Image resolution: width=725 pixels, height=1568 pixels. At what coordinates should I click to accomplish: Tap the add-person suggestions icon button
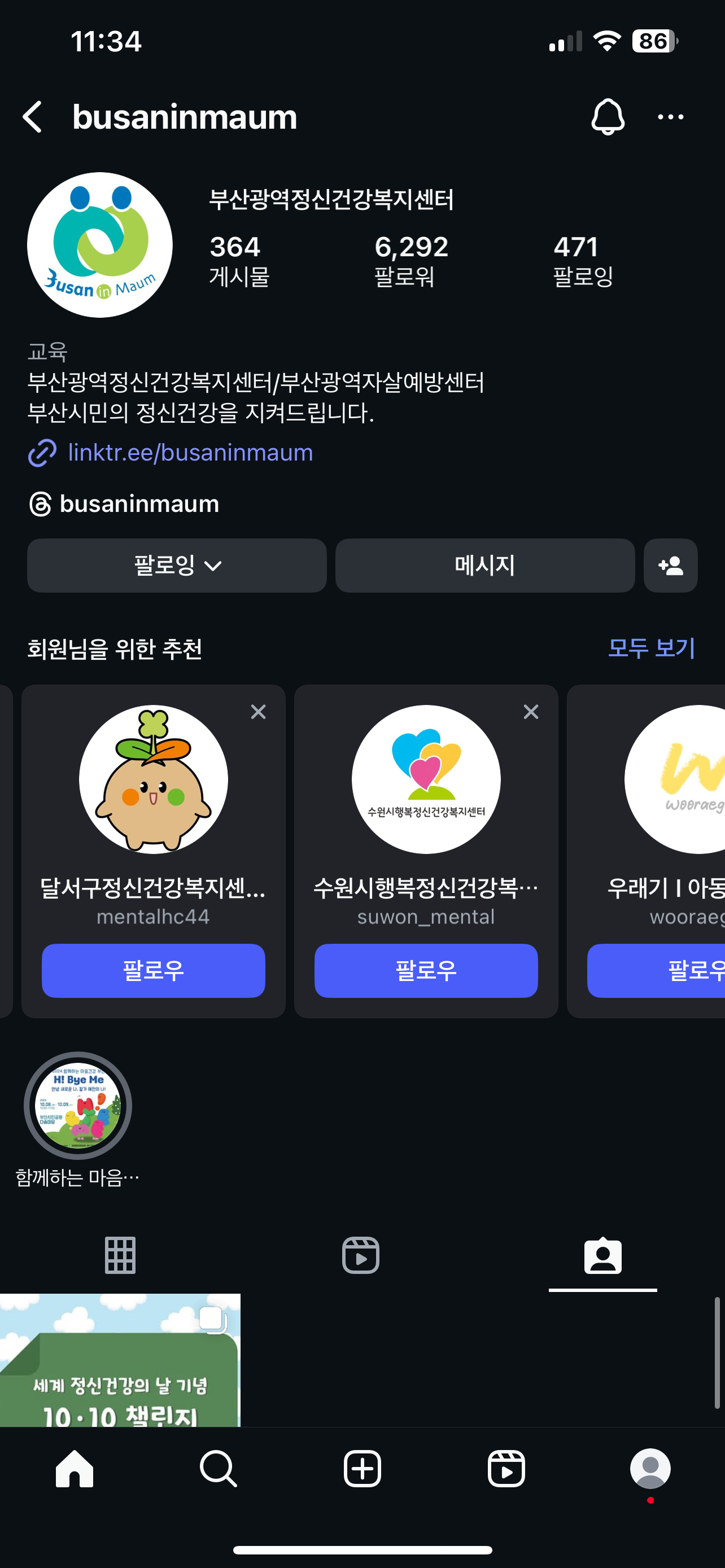coord(670,566)
